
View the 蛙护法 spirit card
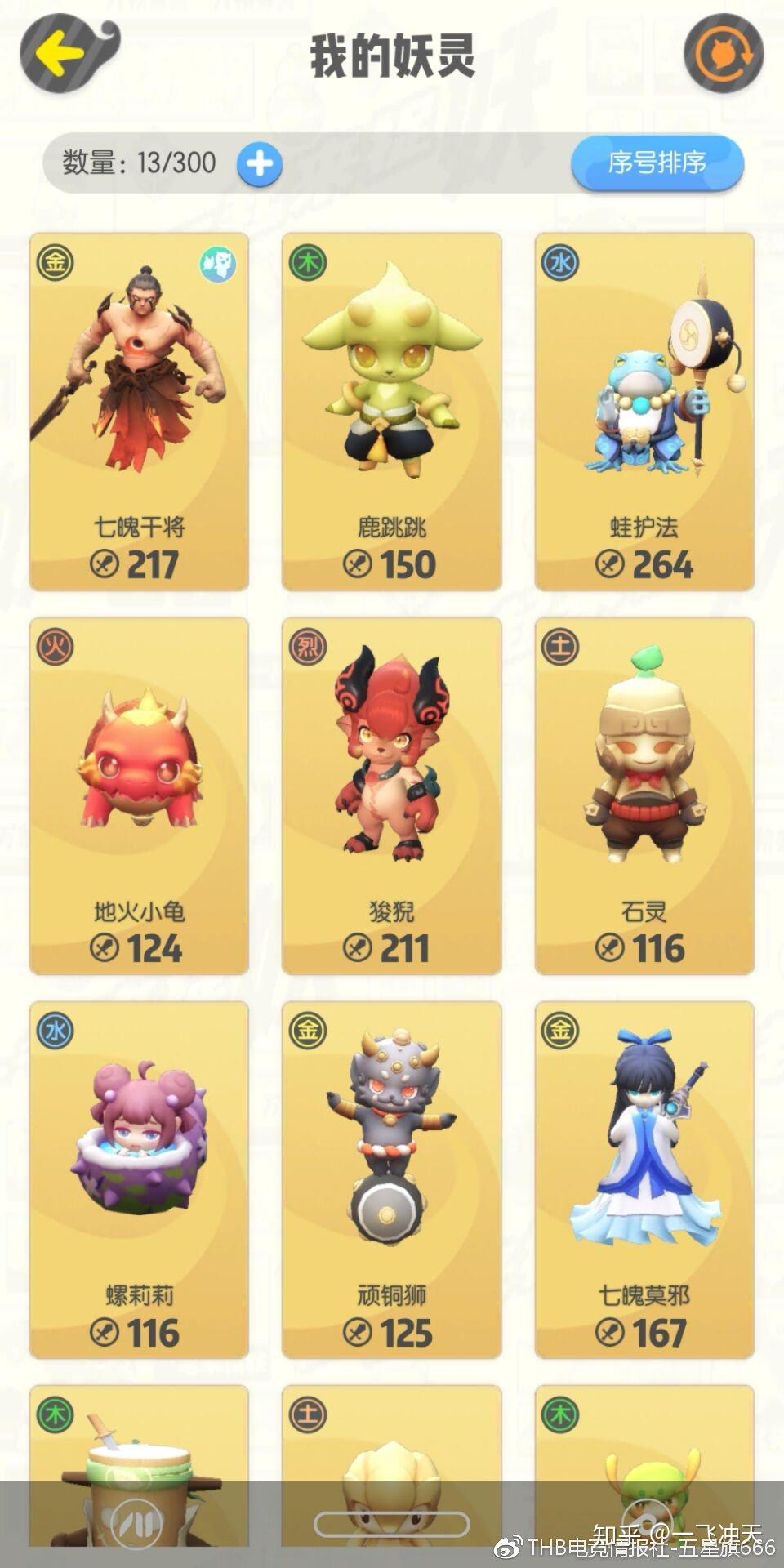(644, 412)
